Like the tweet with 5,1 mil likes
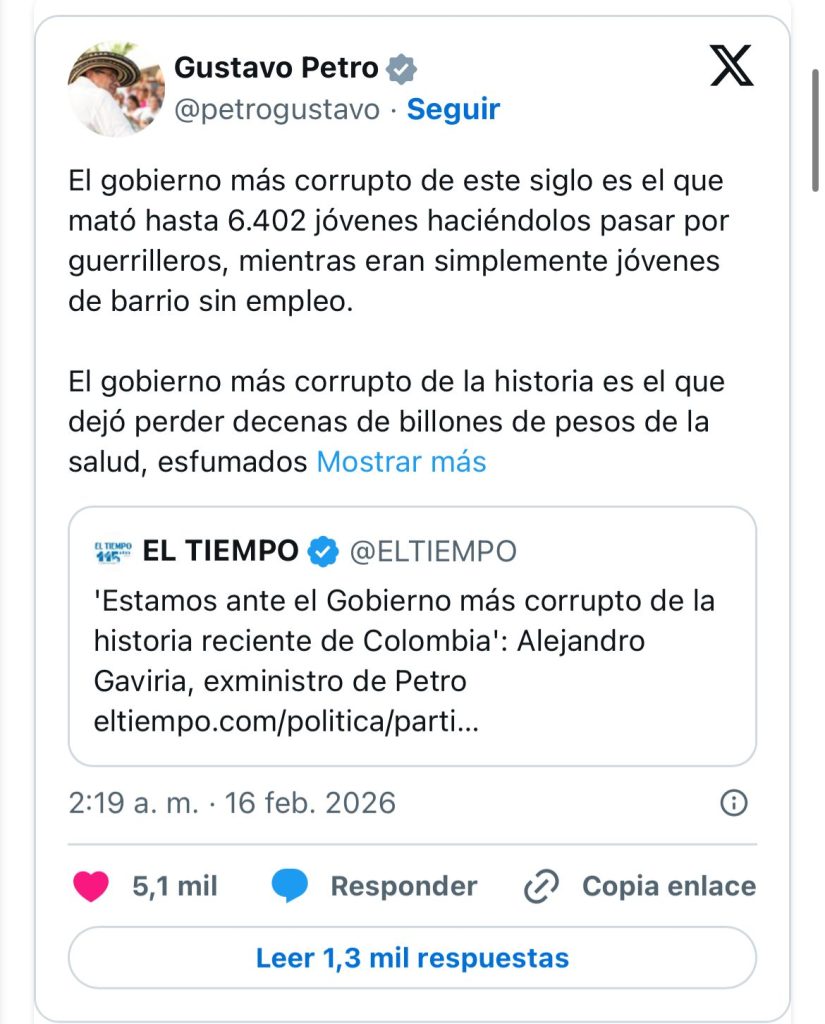Viewport: 825px width, 1024px height. click(x=145, y=886)
